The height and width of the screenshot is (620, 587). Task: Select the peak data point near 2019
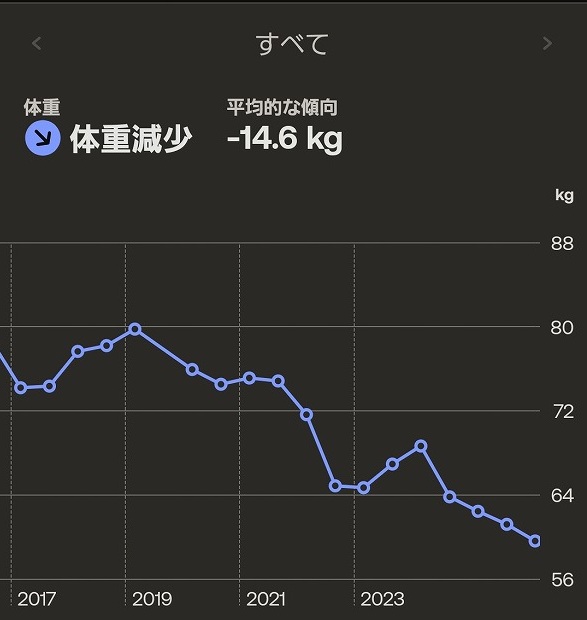[x=135, y=329]
